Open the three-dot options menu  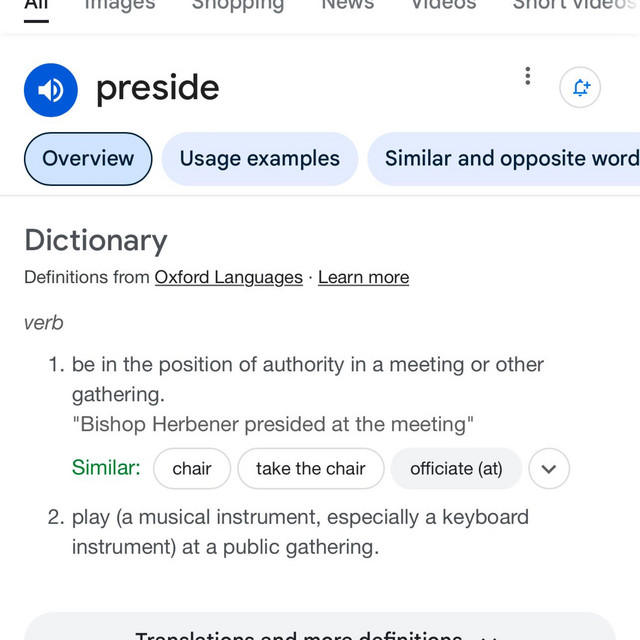pyautogui.click(x=528, y=76)
